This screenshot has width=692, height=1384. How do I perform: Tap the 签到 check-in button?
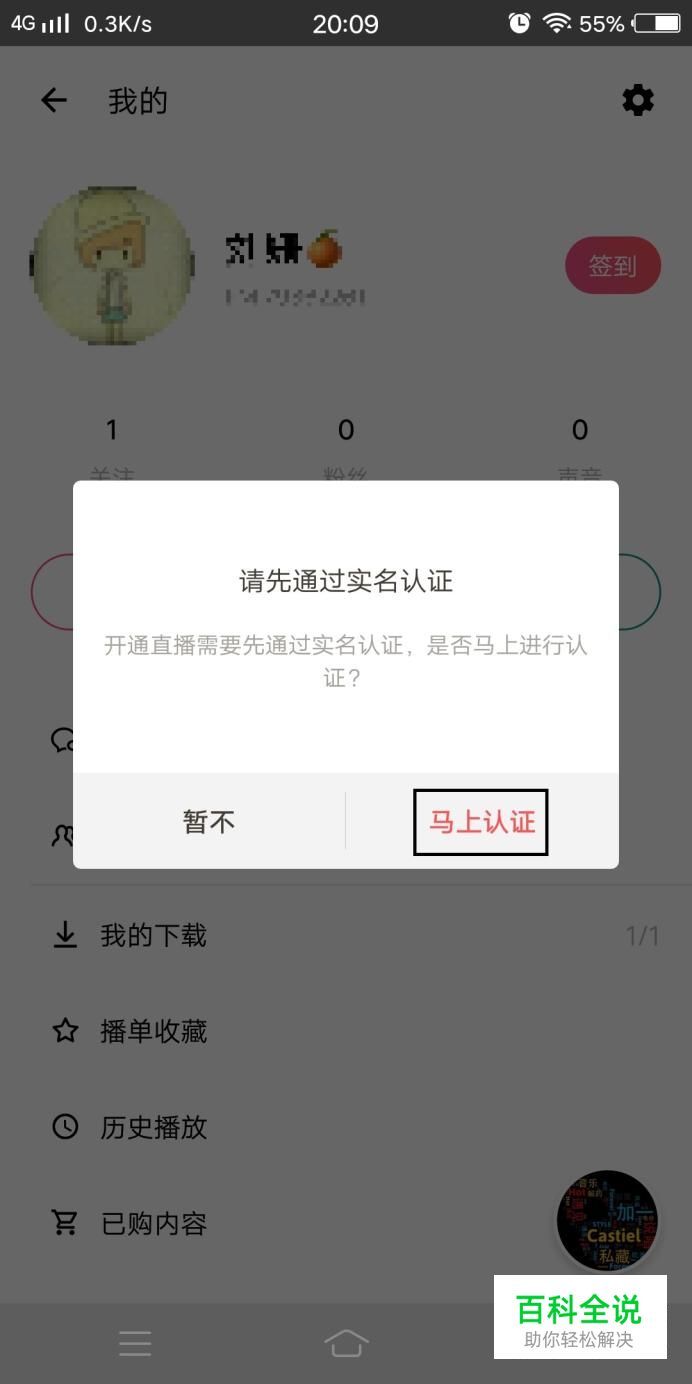(x=613, y=266)
